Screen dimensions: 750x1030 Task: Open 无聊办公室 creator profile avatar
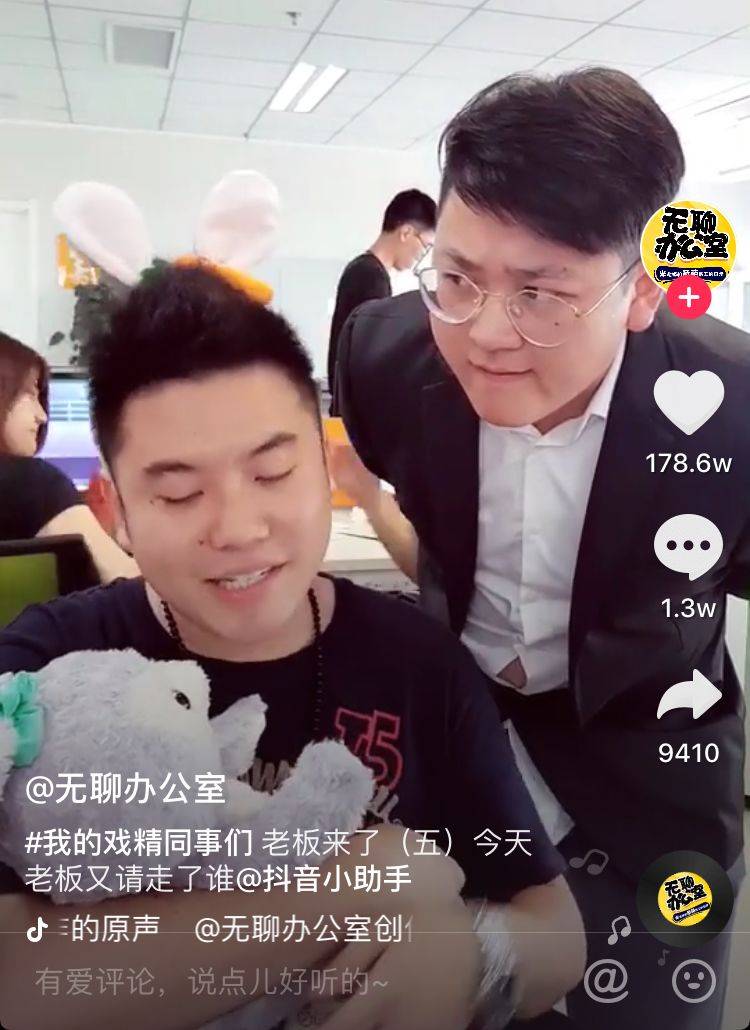[688, 244]
